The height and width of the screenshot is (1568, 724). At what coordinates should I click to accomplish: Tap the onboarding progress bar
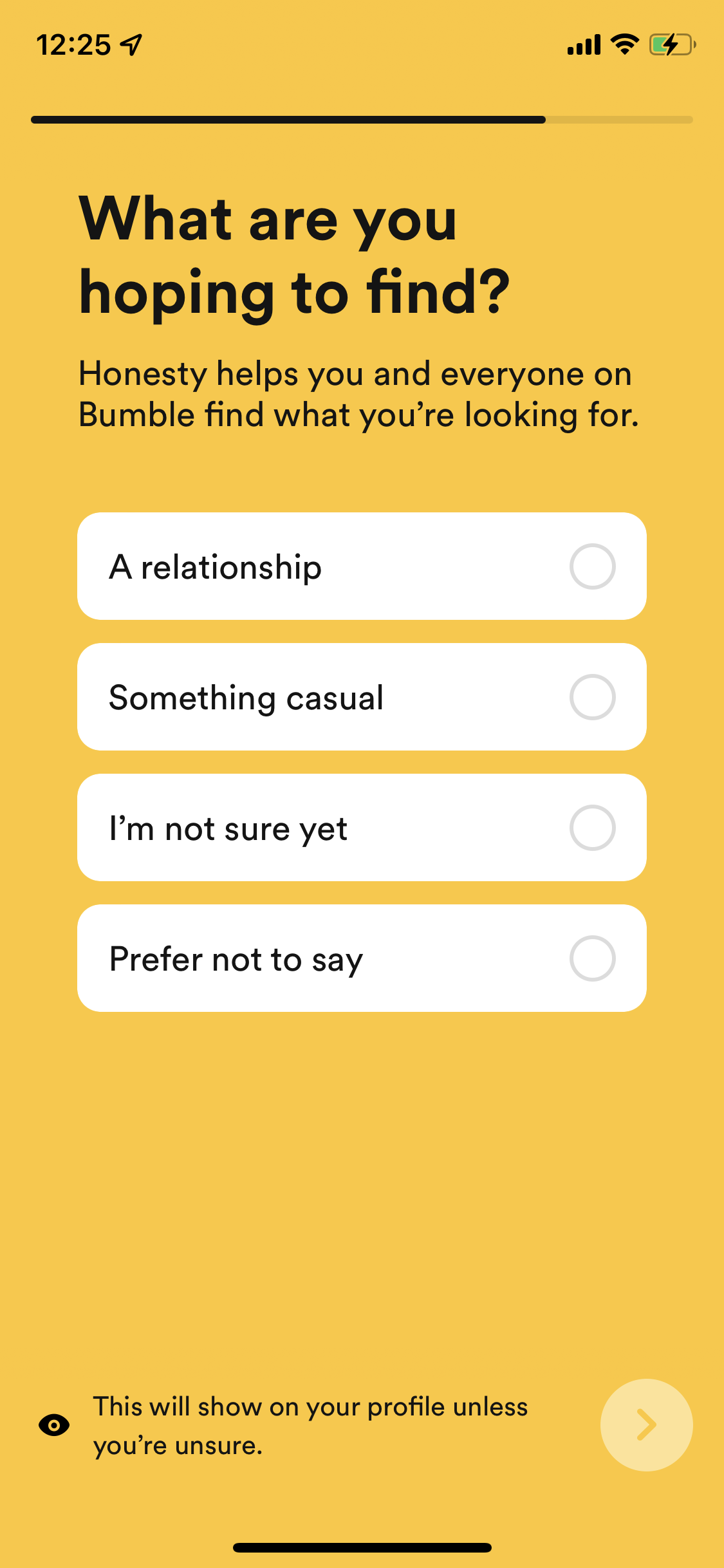pyautogui.click(x=362, y=120)
